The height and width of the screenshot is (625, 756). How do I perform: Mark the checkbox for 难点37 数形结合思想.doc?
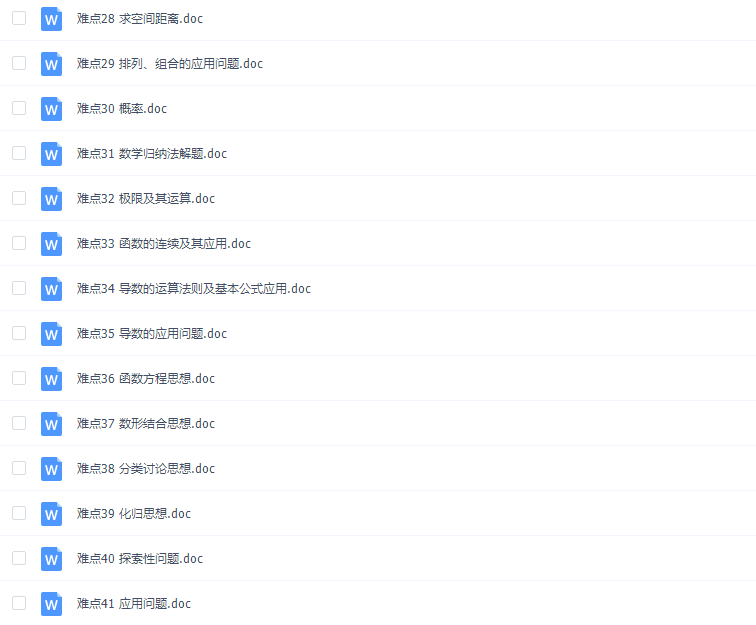point(19,423)
